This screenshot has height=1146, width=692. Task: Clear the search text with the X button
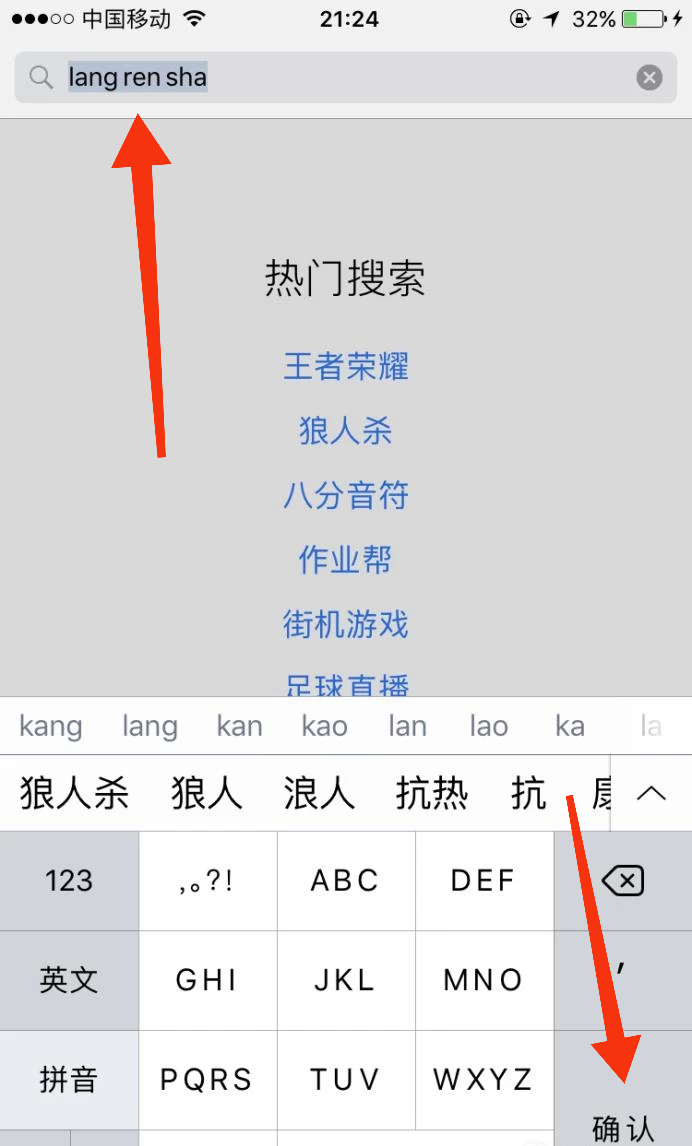click(x=649, y=77)
